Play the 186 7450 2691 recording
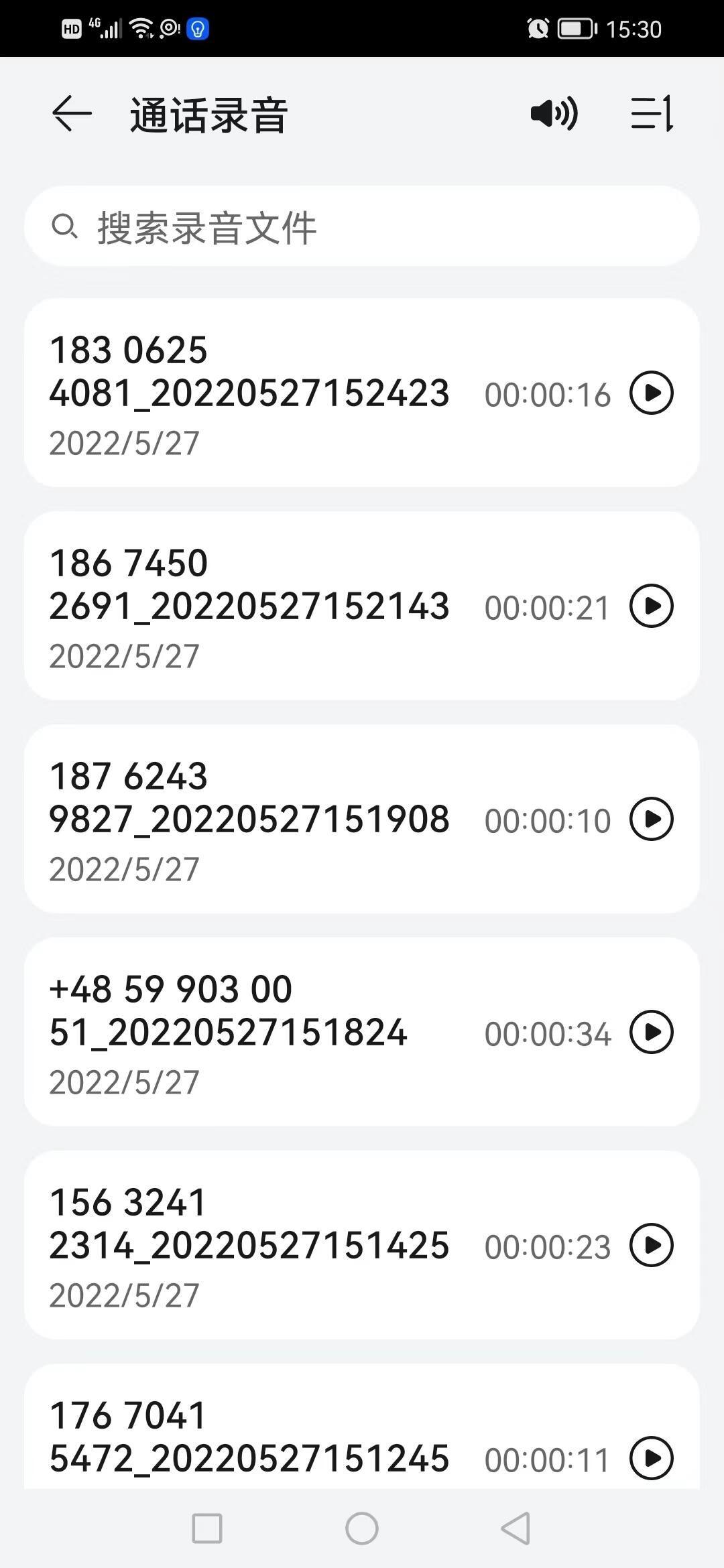 click(651, 606)
